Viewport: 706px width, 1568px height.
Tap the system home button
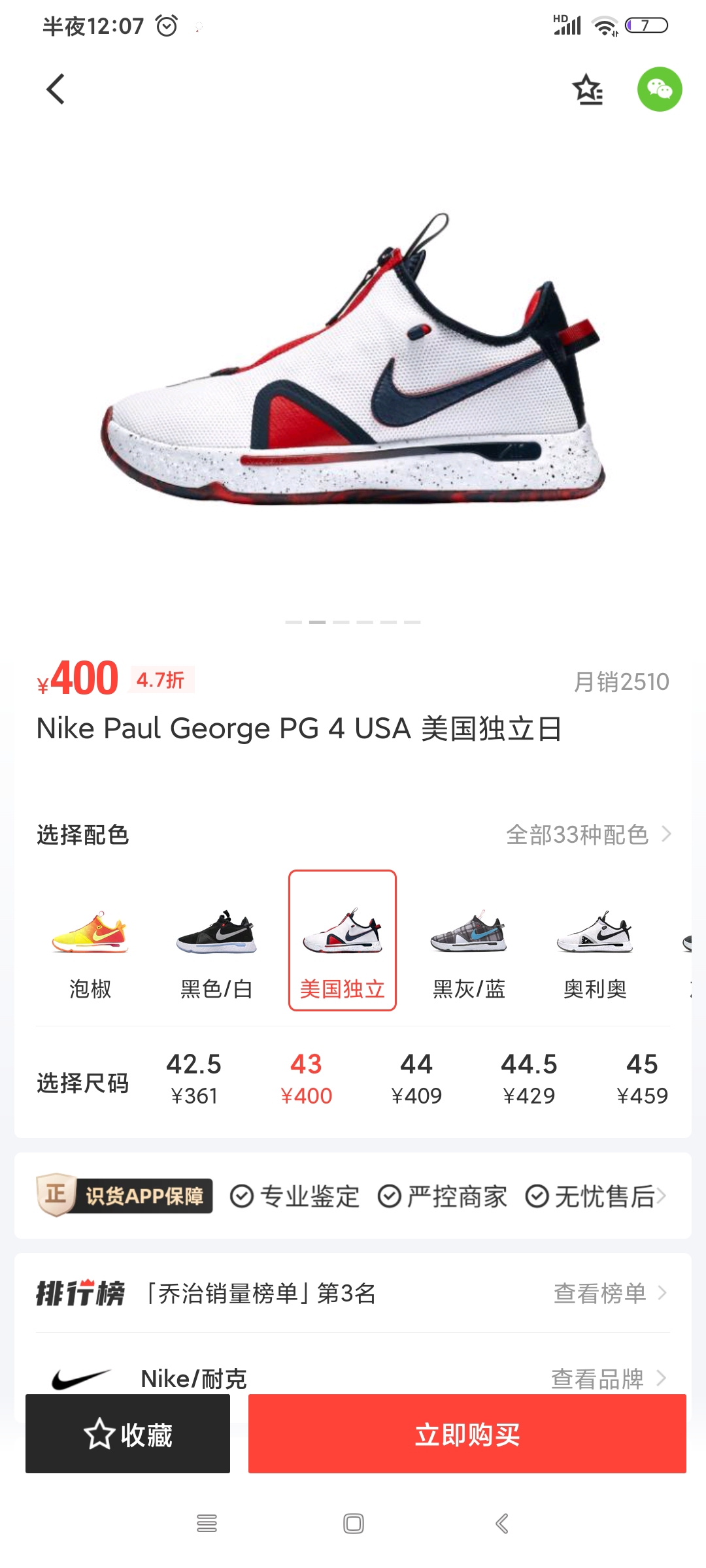(x=353, y=1524)
